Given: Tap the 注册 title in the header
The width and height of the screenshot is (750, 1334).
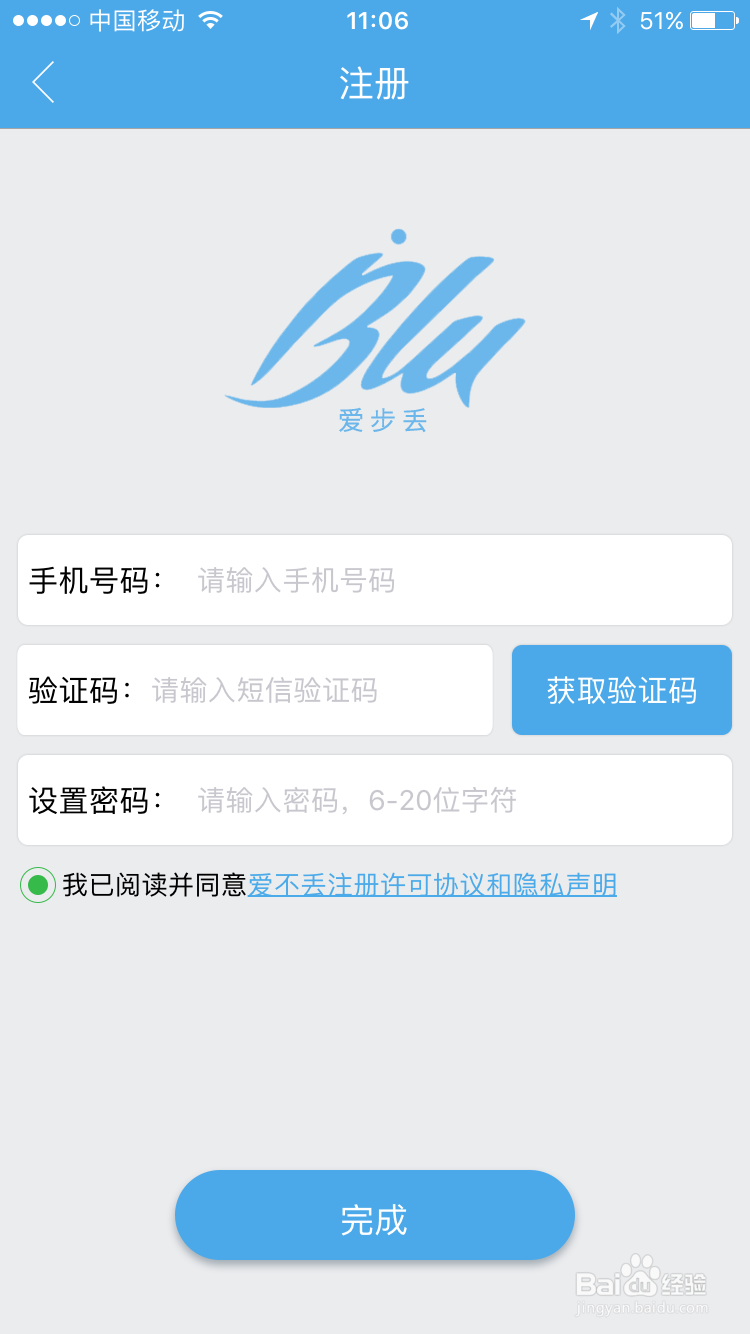Looking at the screenshot, I should pos(375,84).
